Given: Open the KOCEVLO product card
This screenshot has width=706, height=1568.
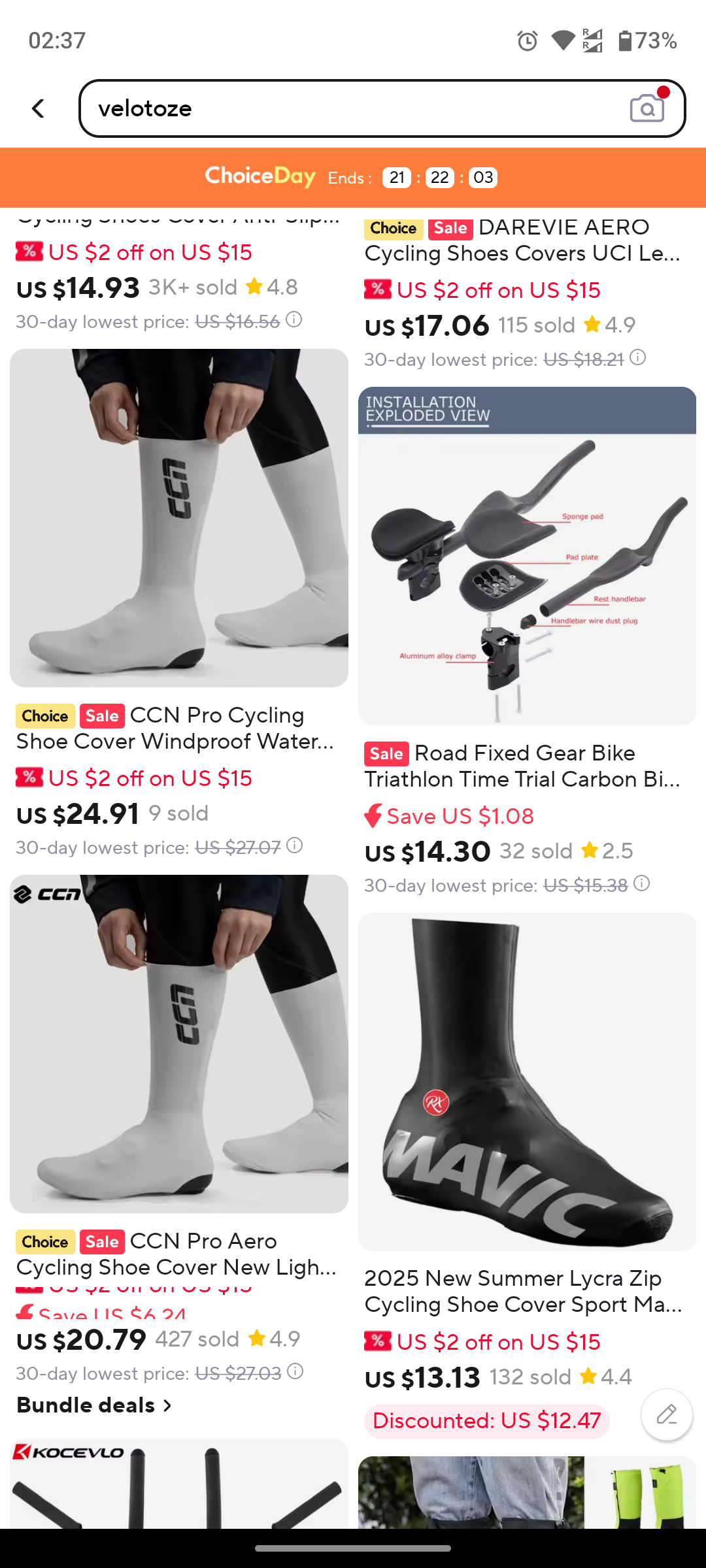Looking at the screenshot, I should [178, 1483].
